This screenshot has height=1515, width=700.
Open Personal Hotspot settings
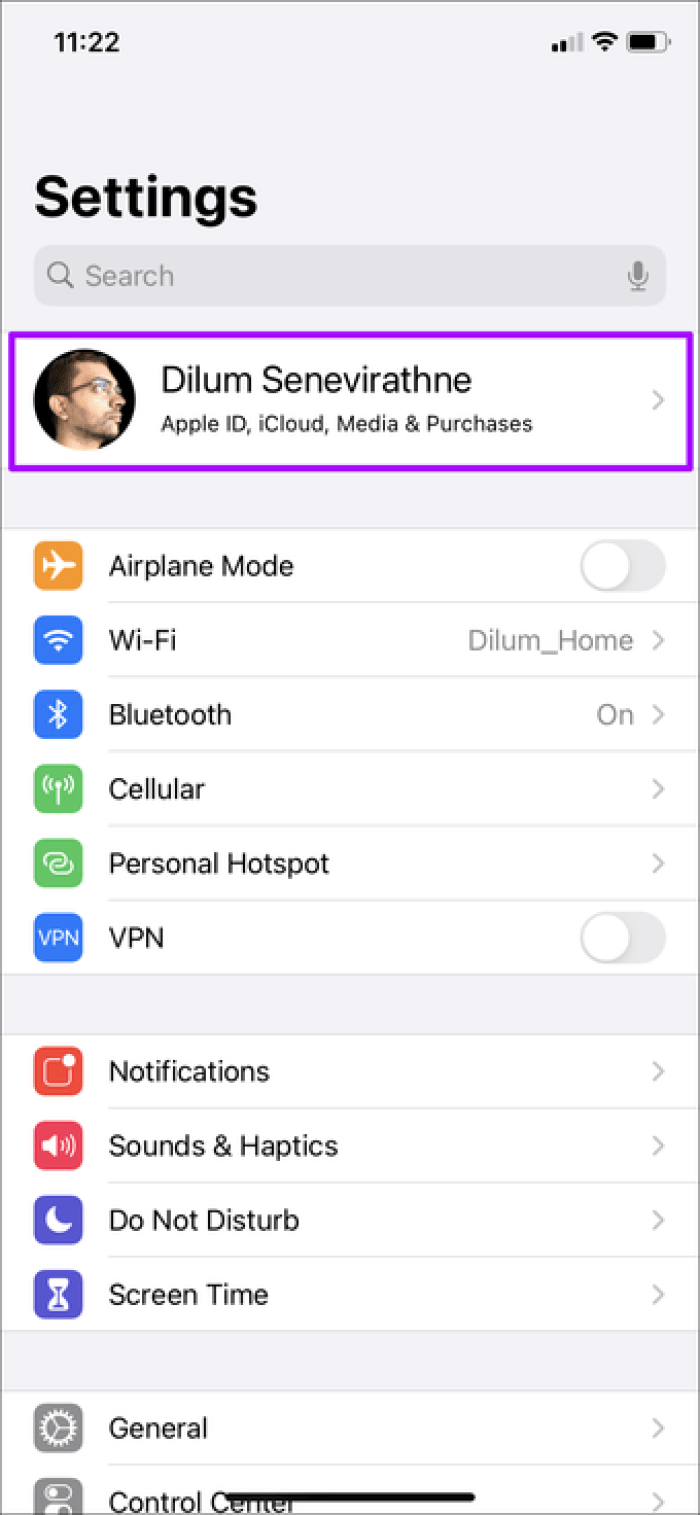(350, 863)
